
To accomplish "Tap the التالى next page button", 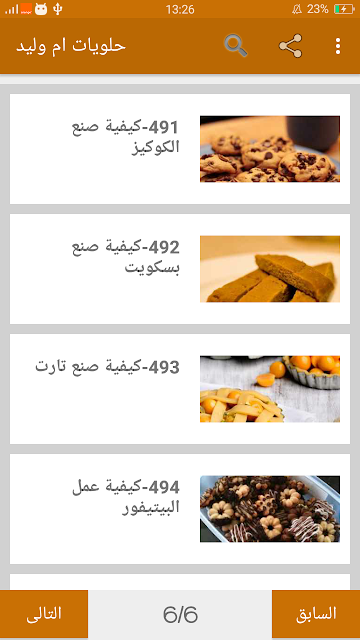I will [x=44, y=614].
